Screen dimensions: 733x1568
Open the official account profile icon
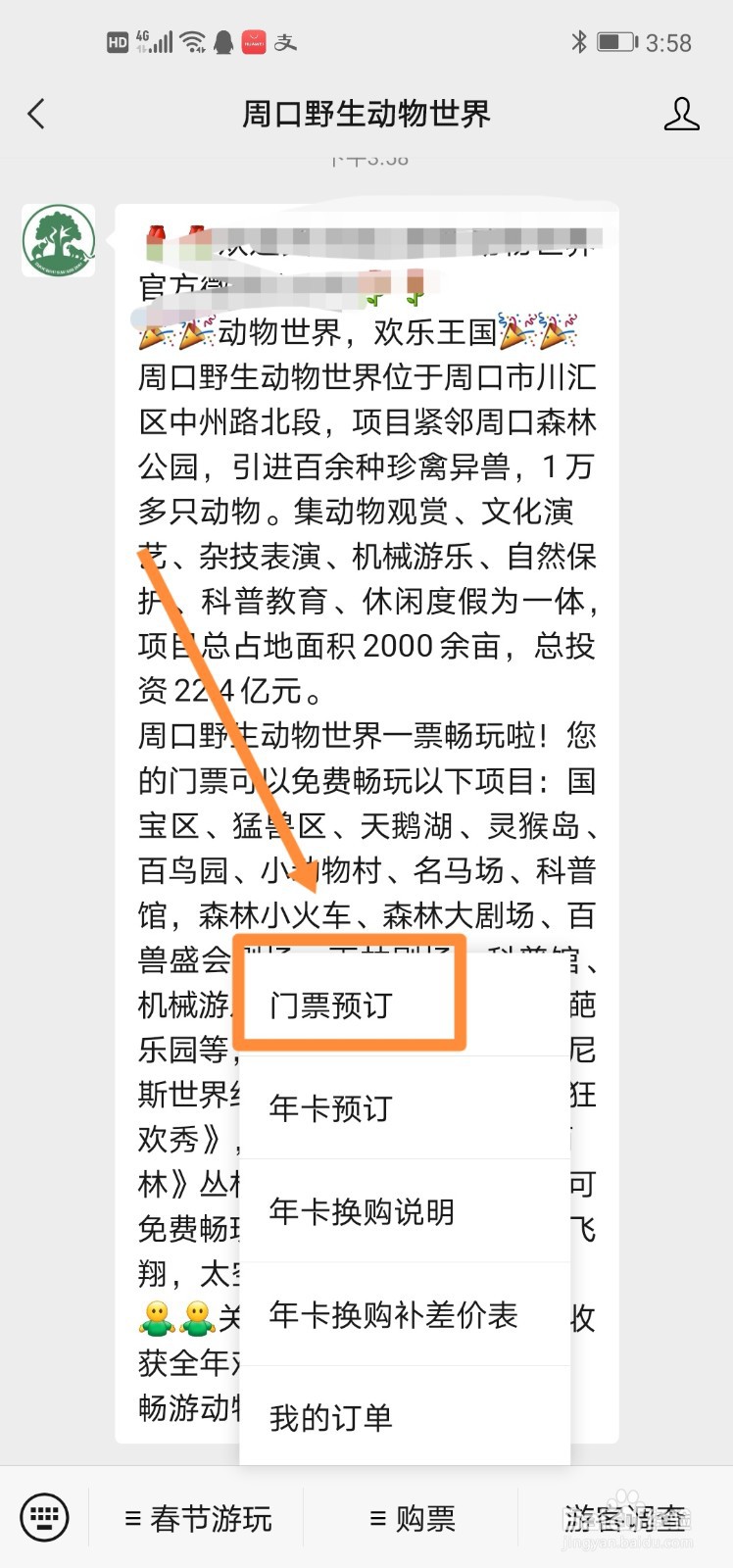pyautogui.click(x=682, y=114)
